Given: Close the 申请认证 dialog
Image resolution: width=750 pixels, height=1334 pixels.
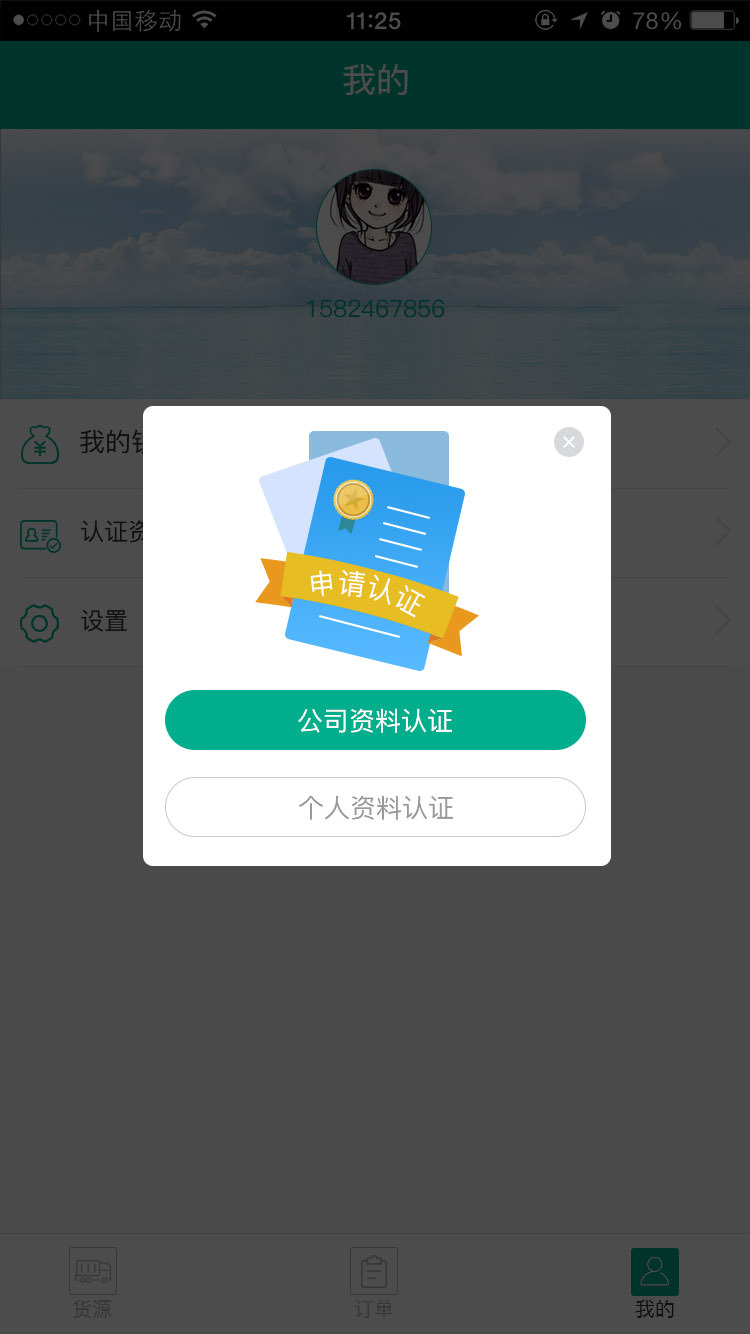Looking at the screenshot, I should coord(569,442).
